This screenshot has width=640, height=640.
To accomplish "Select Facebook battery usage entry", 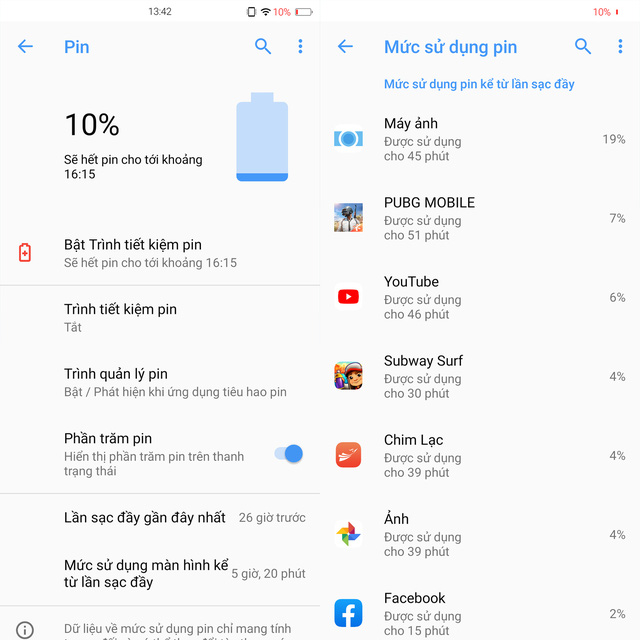I will (480, 612).
